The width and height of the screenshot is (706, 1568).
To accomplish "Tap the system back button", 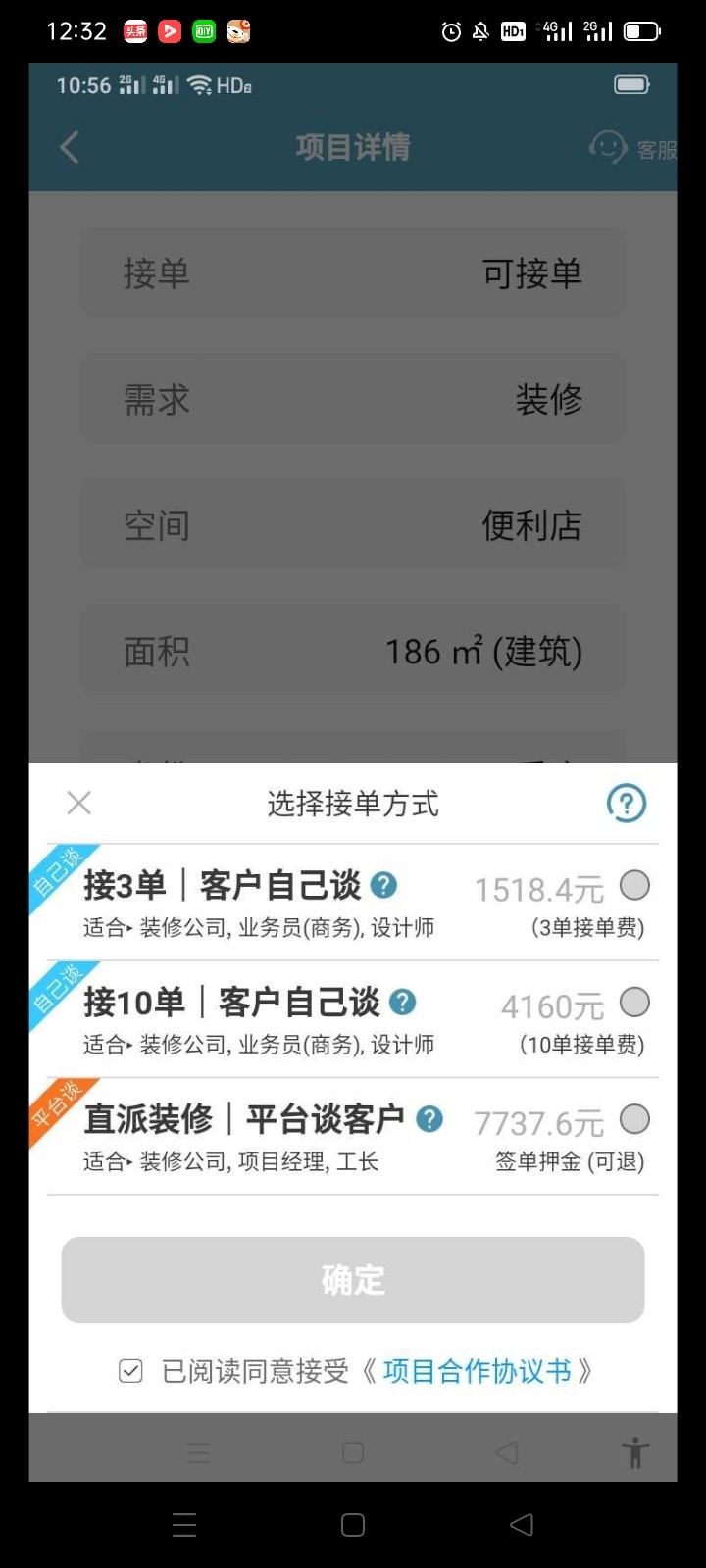I will (x=522, y=1524).
